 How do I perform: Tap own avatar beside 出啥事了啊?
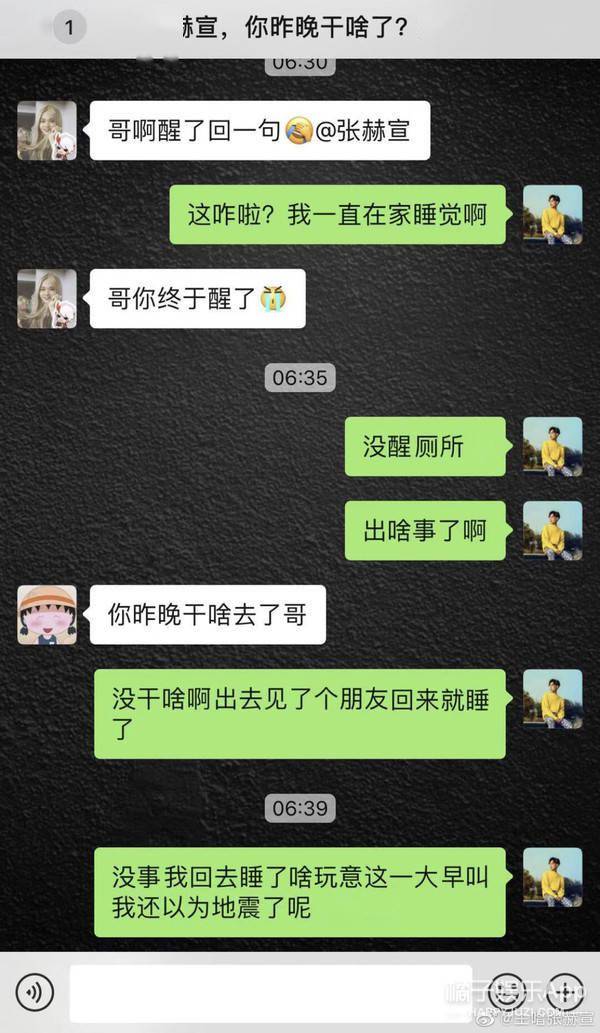click(x=552, y=530)
